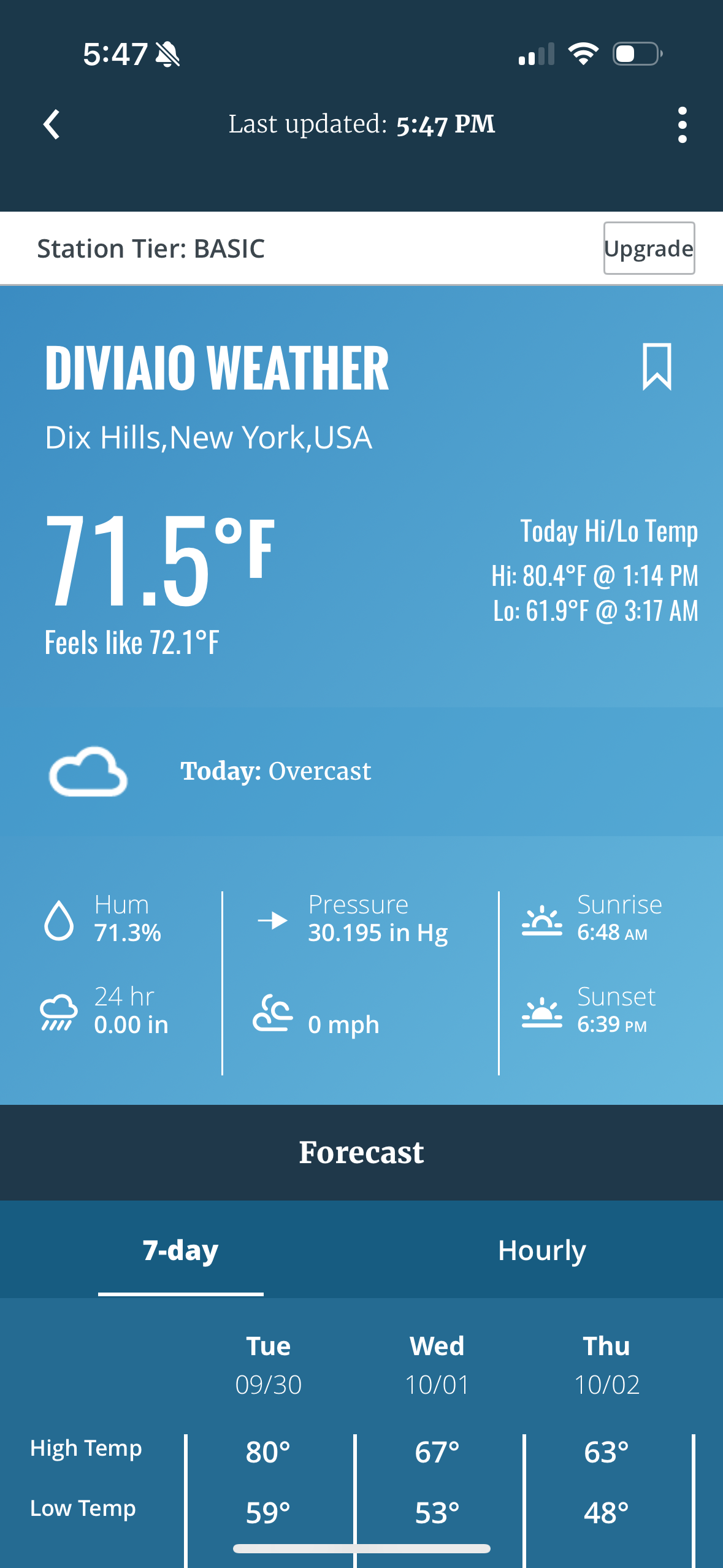Go back using the top-left arrow
The height and width of the screenshot is (1568, 723).
pyautogui.click(x=52, y=125)
